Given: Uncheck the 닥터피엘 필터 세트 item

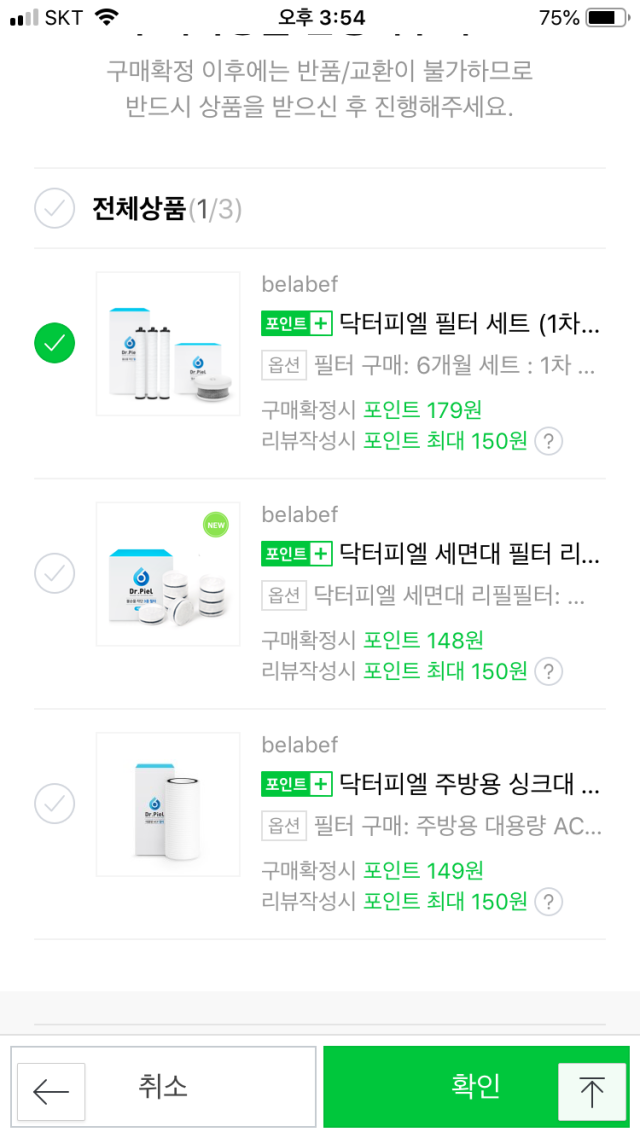Looking at the screenshot, I should pos(54,343).
